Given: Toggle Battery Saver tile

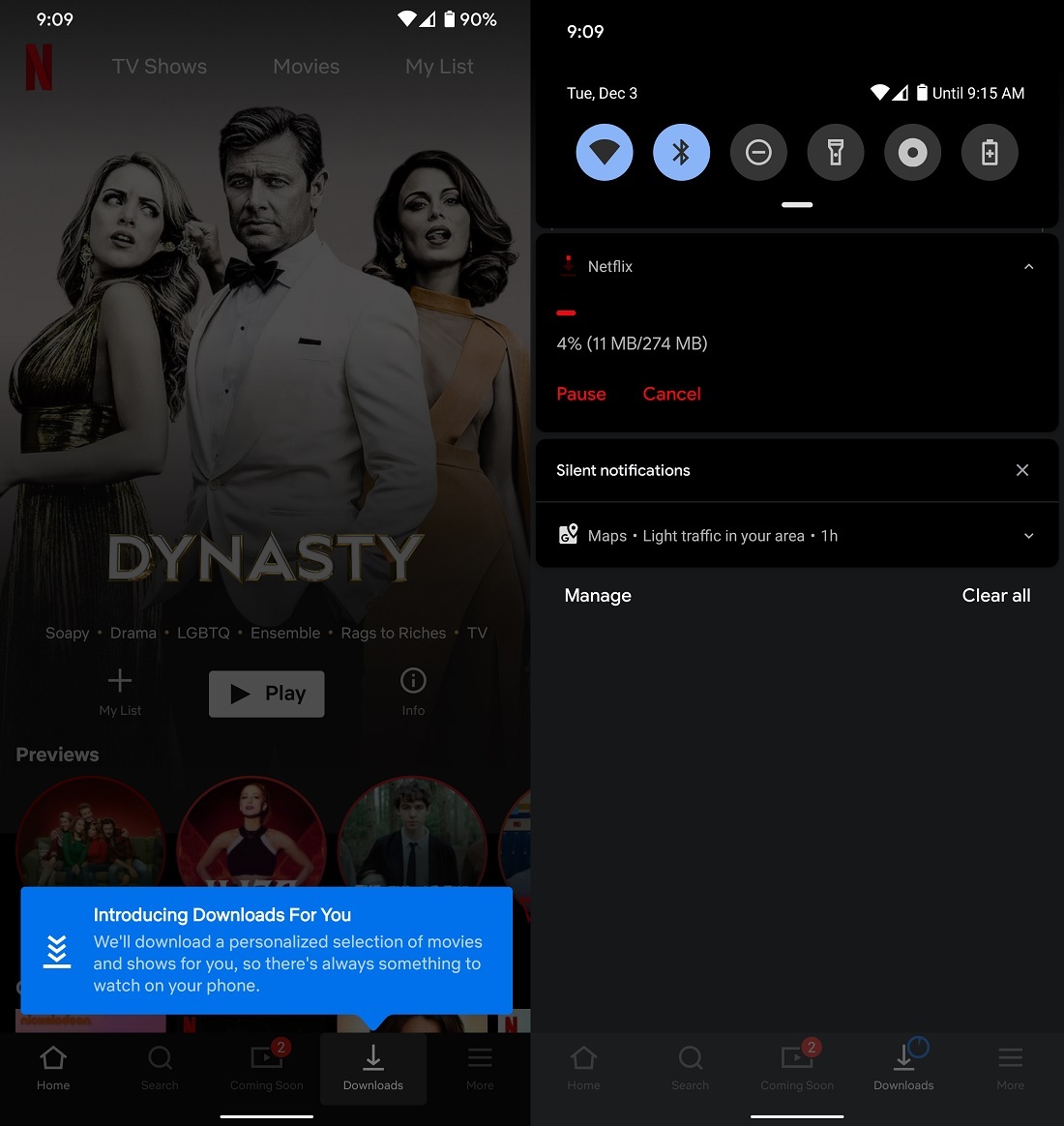Looking at the screenshot, I should click(x=990, y=153).
